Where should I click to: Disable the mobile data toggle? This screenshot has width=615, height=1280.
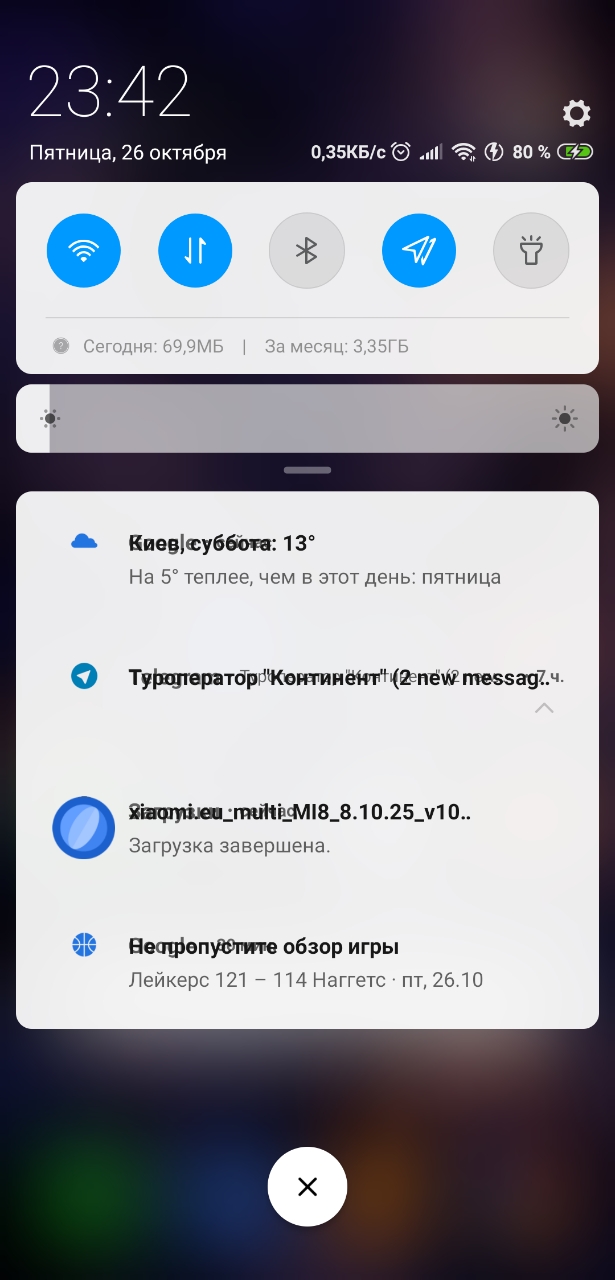pos(195,251)
